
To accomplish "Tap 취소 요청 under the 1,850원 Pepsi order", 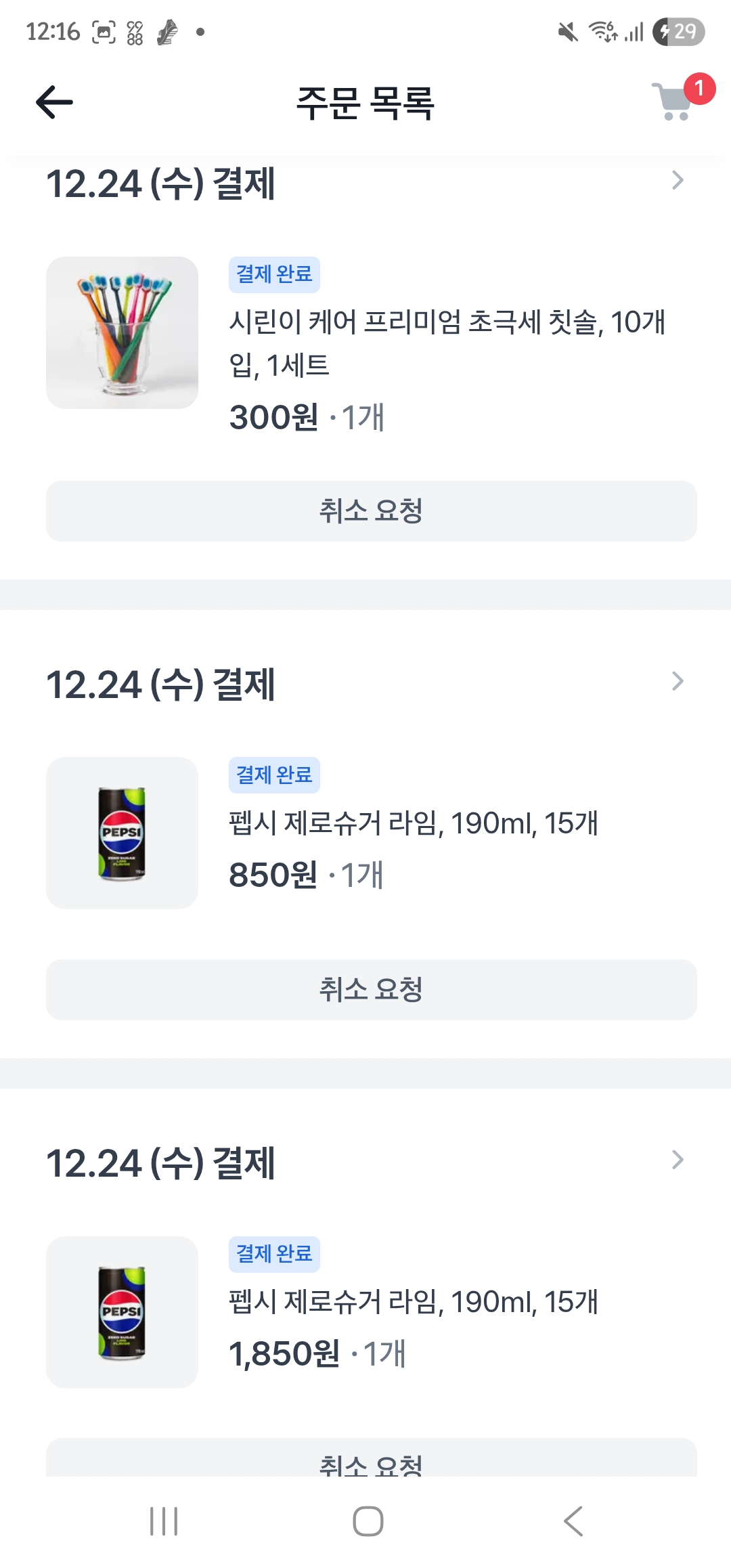I will [x=371, y=1461].
